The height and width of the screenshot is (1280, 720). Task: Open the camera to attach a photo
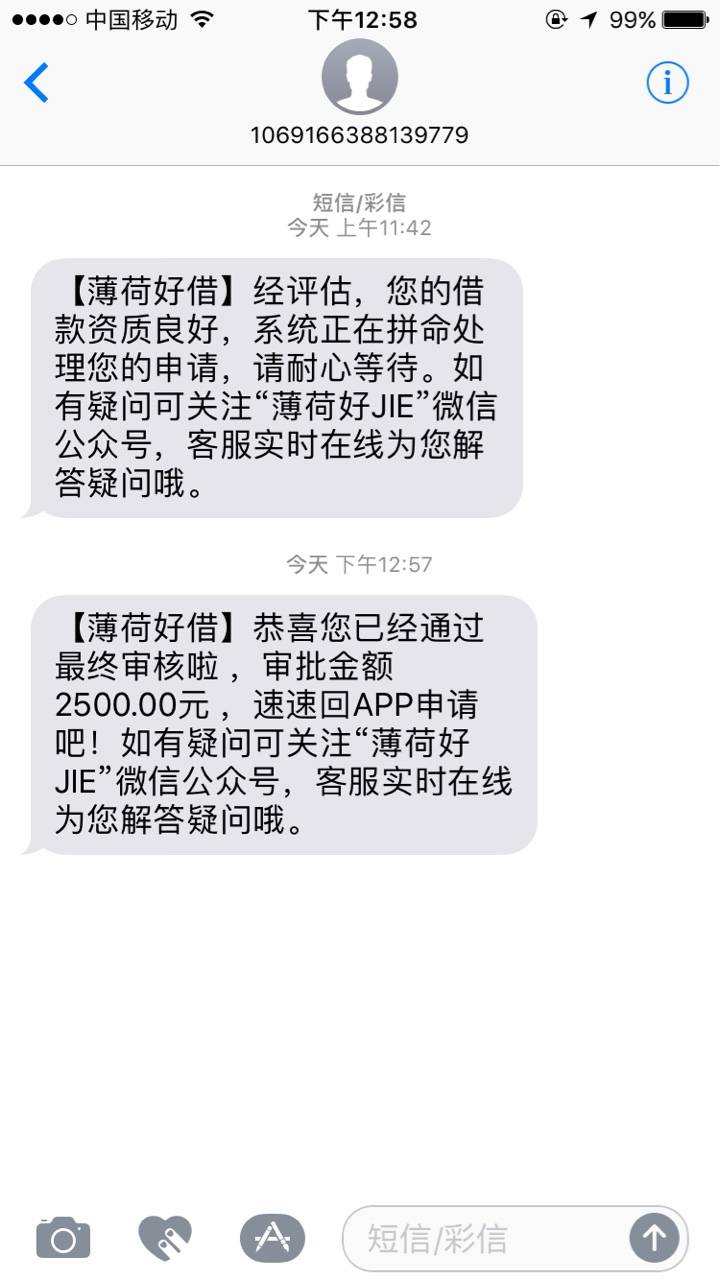pos(63,1239)
